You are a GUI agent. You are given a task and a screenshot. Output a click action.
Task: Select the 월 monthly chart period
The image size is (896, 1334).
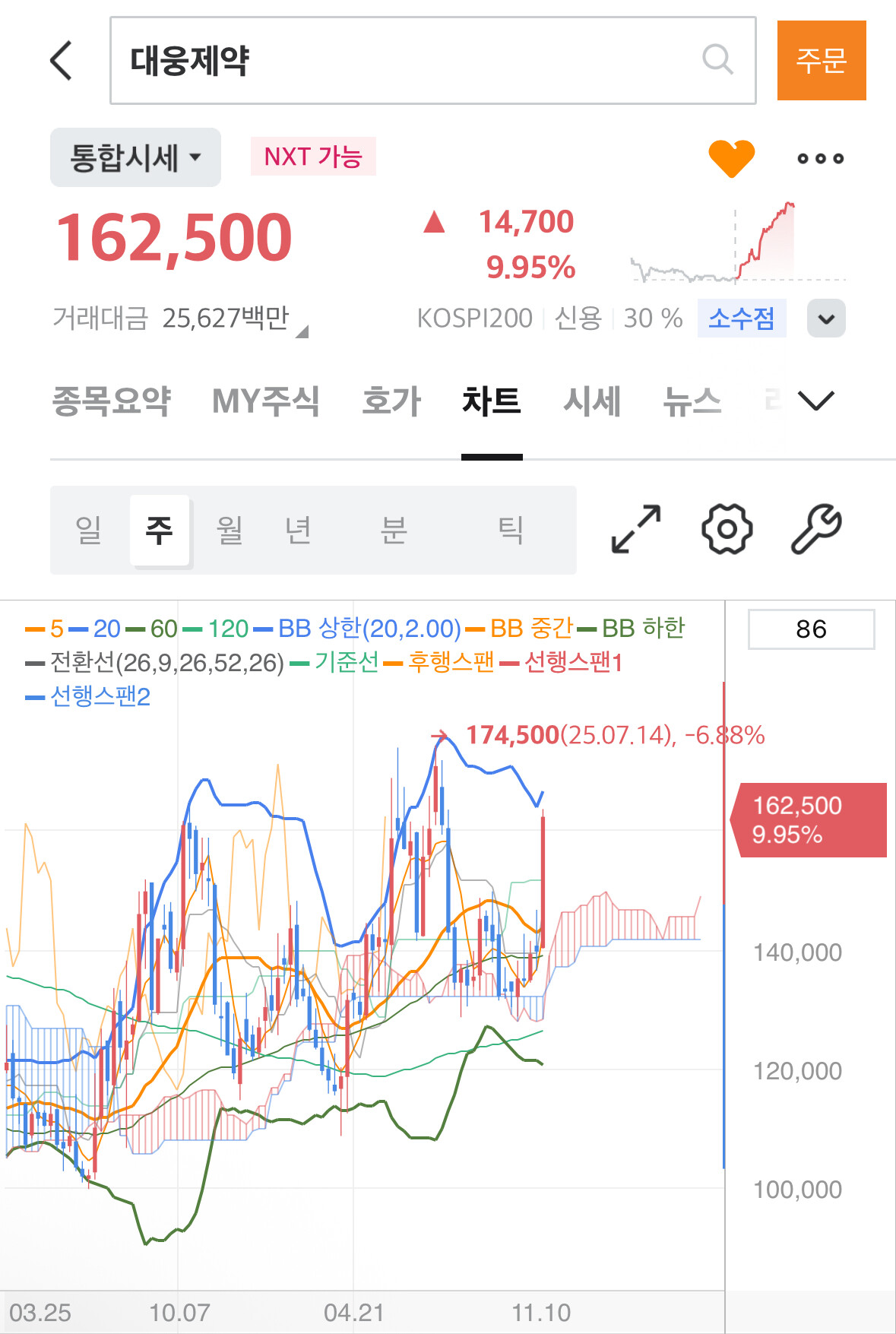pos(230,530)
